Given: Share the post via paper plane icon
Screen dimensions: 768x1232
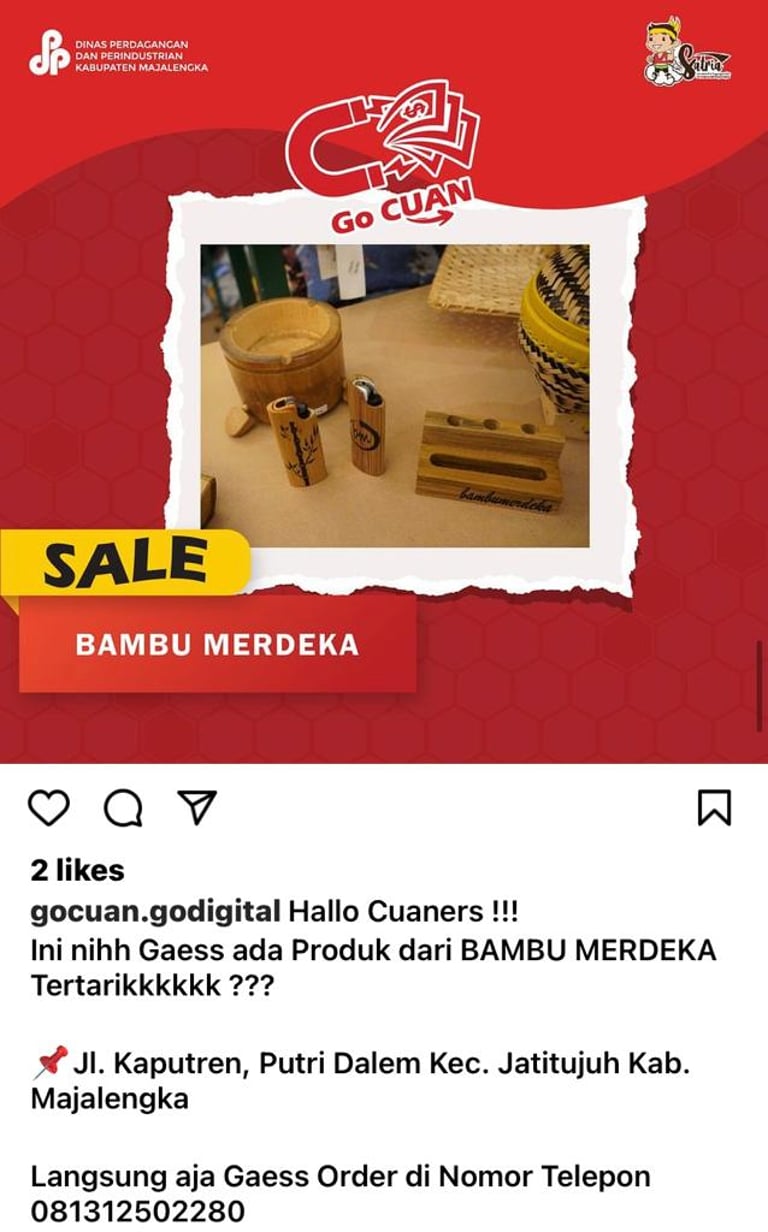Looking at the screenshot, I should (x=197, y=807).
